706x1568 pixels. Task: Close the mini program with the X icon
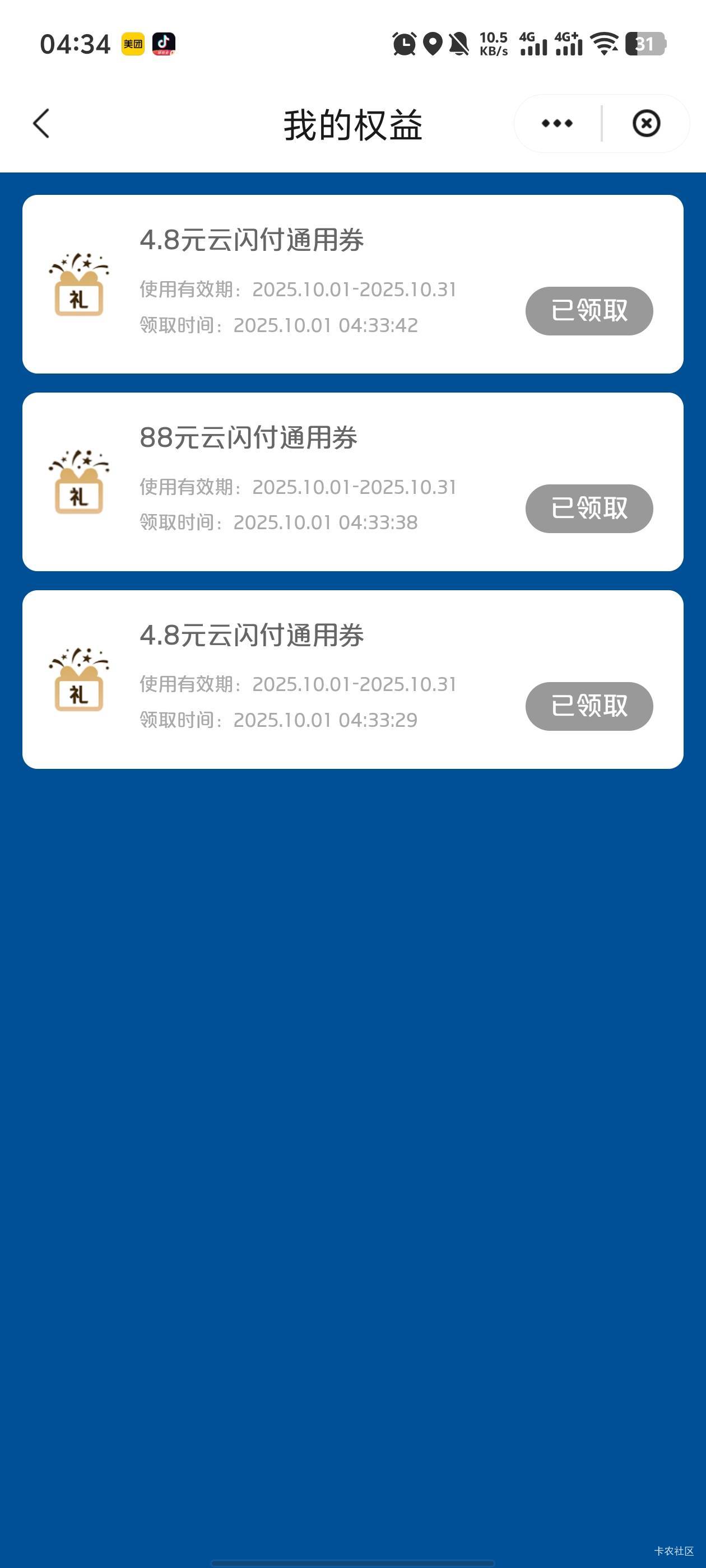click(x=645, y=124)
